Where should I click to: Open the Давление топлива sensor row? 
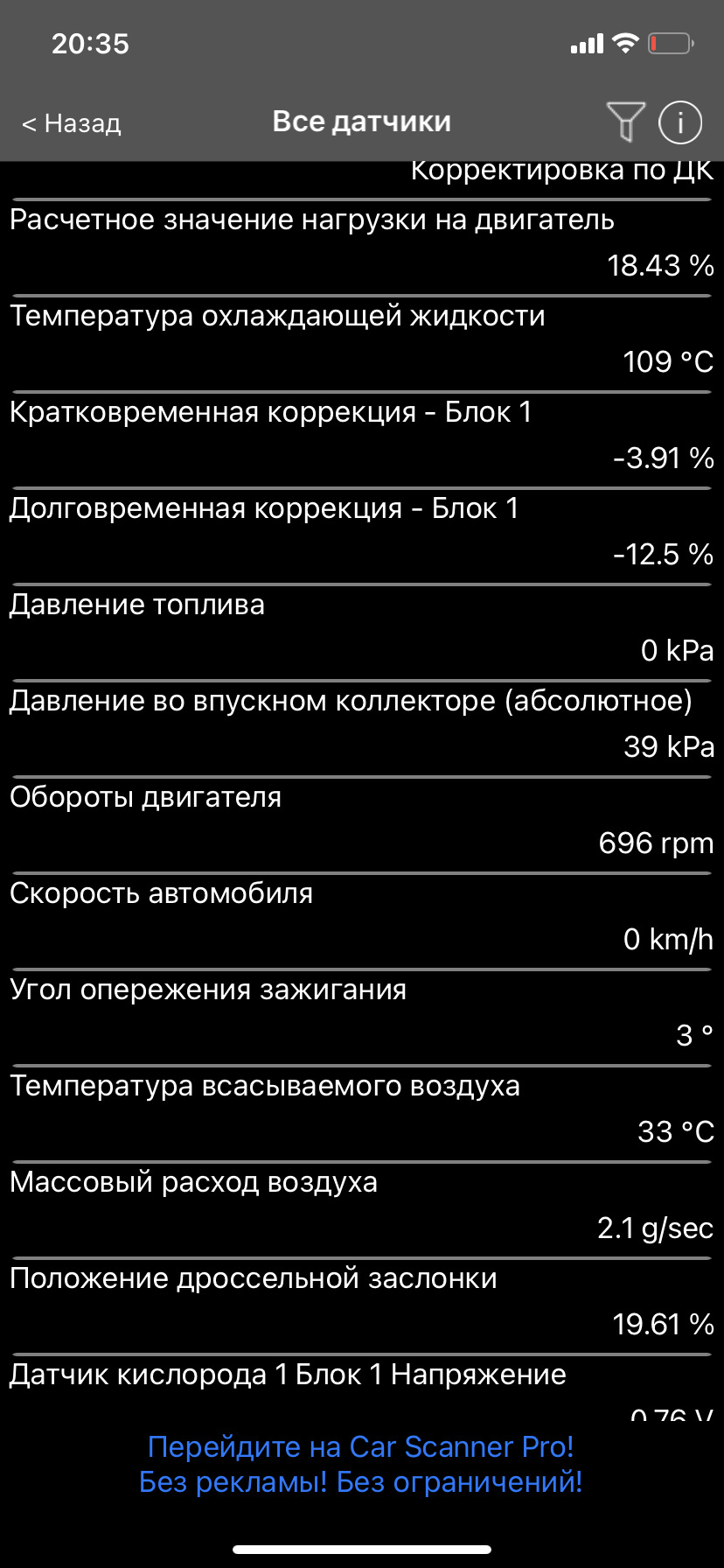(362, 628)
